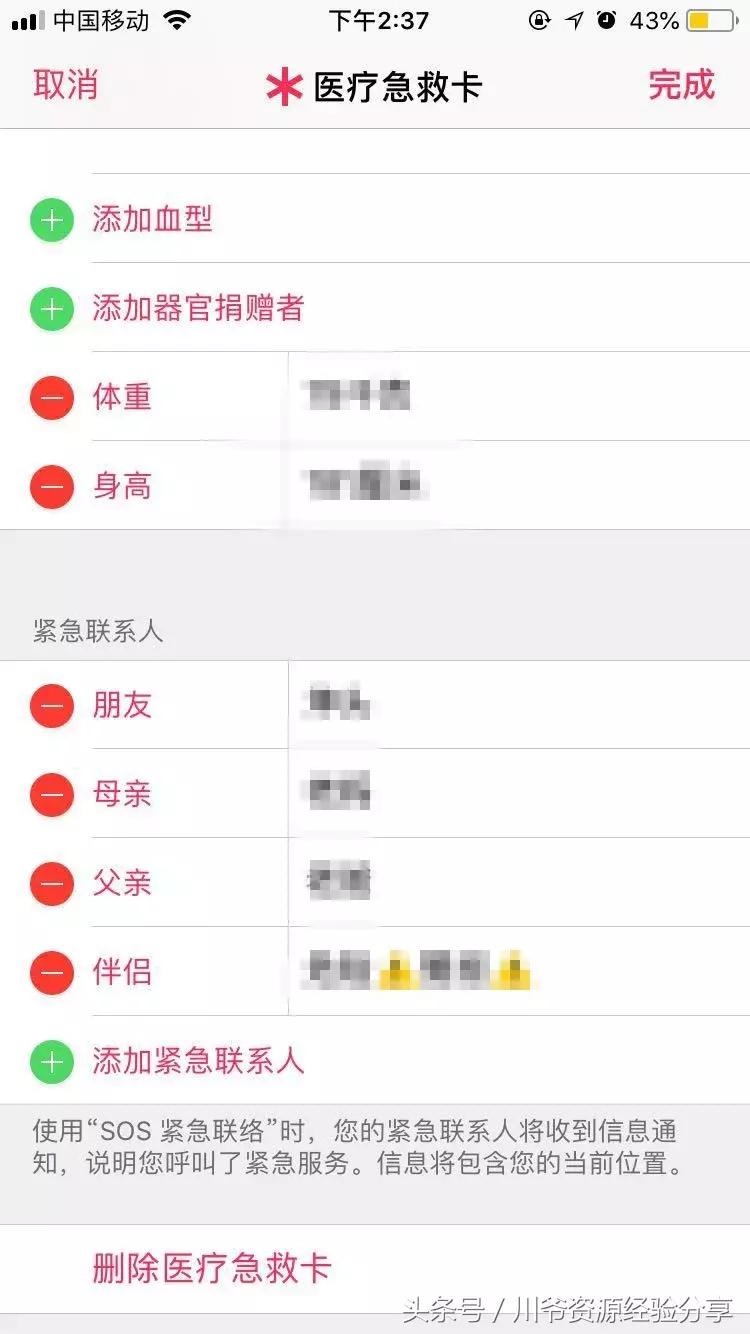Tap the red minus icon beside 体重
The height and width of the screenshot is (1334, 750).
[x=51, y=398]
